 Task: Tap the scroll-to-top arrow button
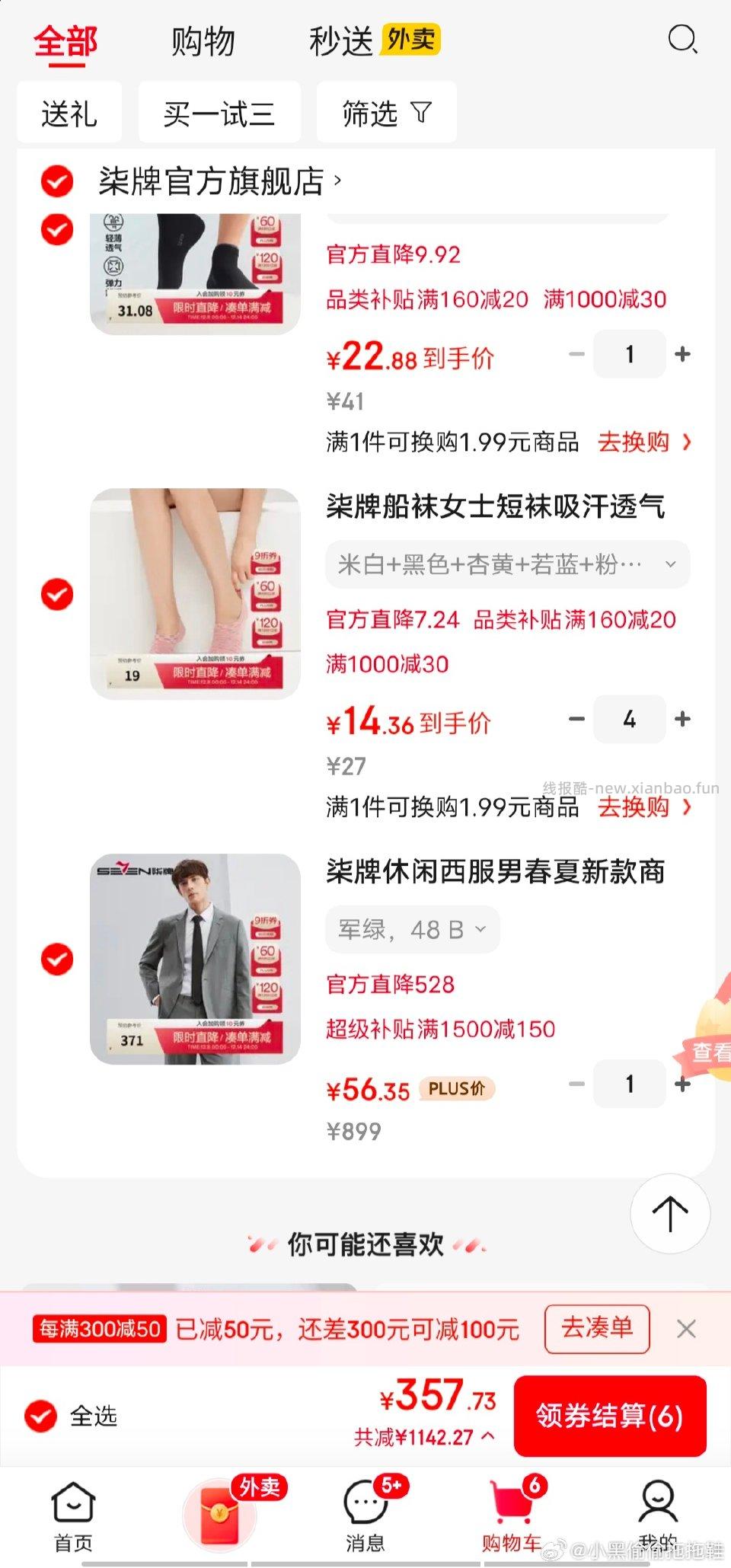pos(670,1214)
